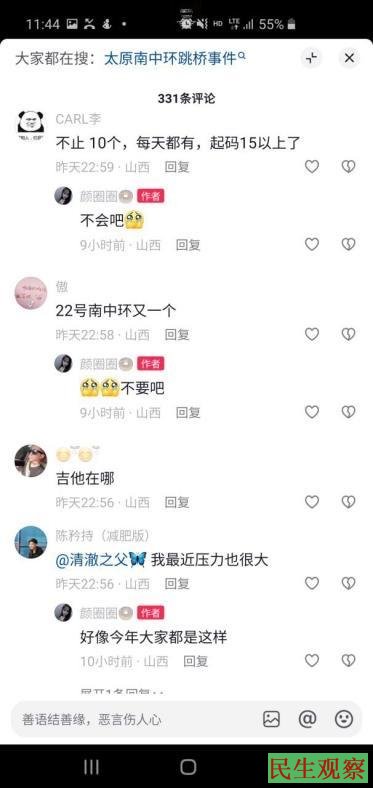Like the comment 22号南中环又一个
This screenshot has height=788, width=373.
pyautogui.click(x=312, y=334)
